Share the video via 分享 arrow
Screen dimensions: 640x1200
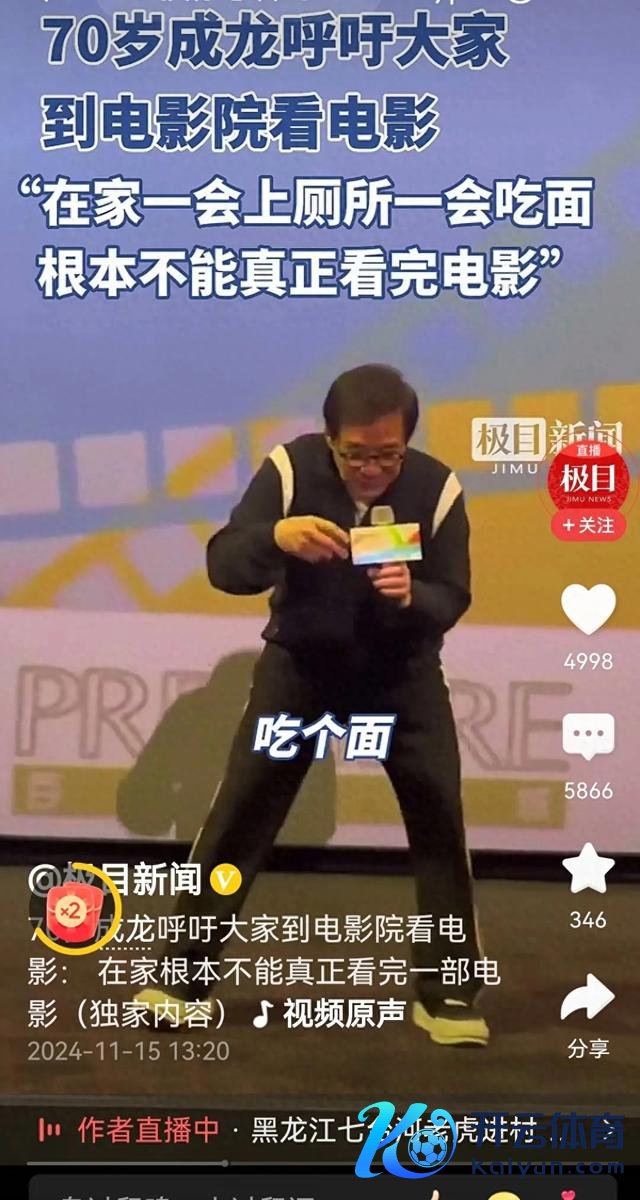(x=588, y=999)
